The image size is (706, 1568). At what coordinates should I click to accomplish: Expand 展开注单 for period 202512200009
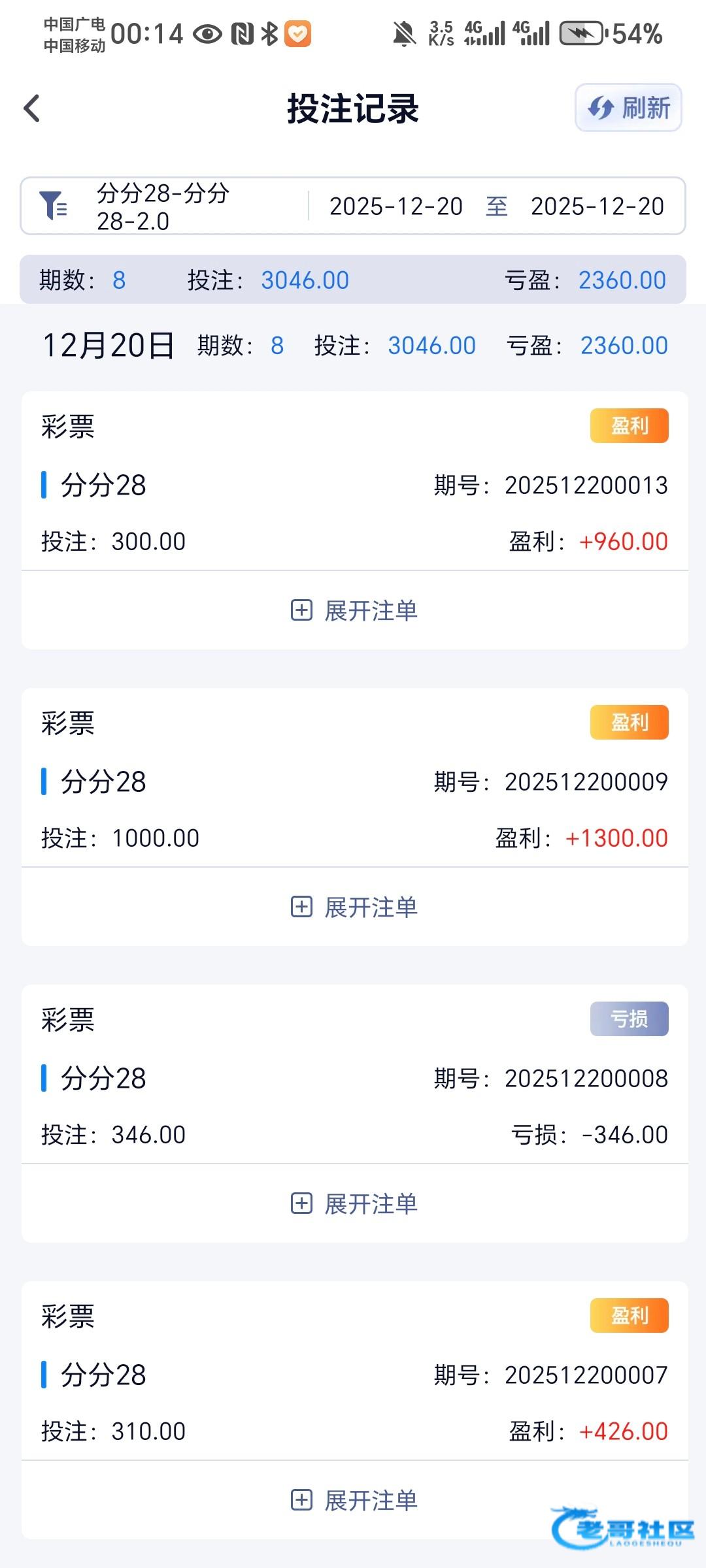pos(354,907)
